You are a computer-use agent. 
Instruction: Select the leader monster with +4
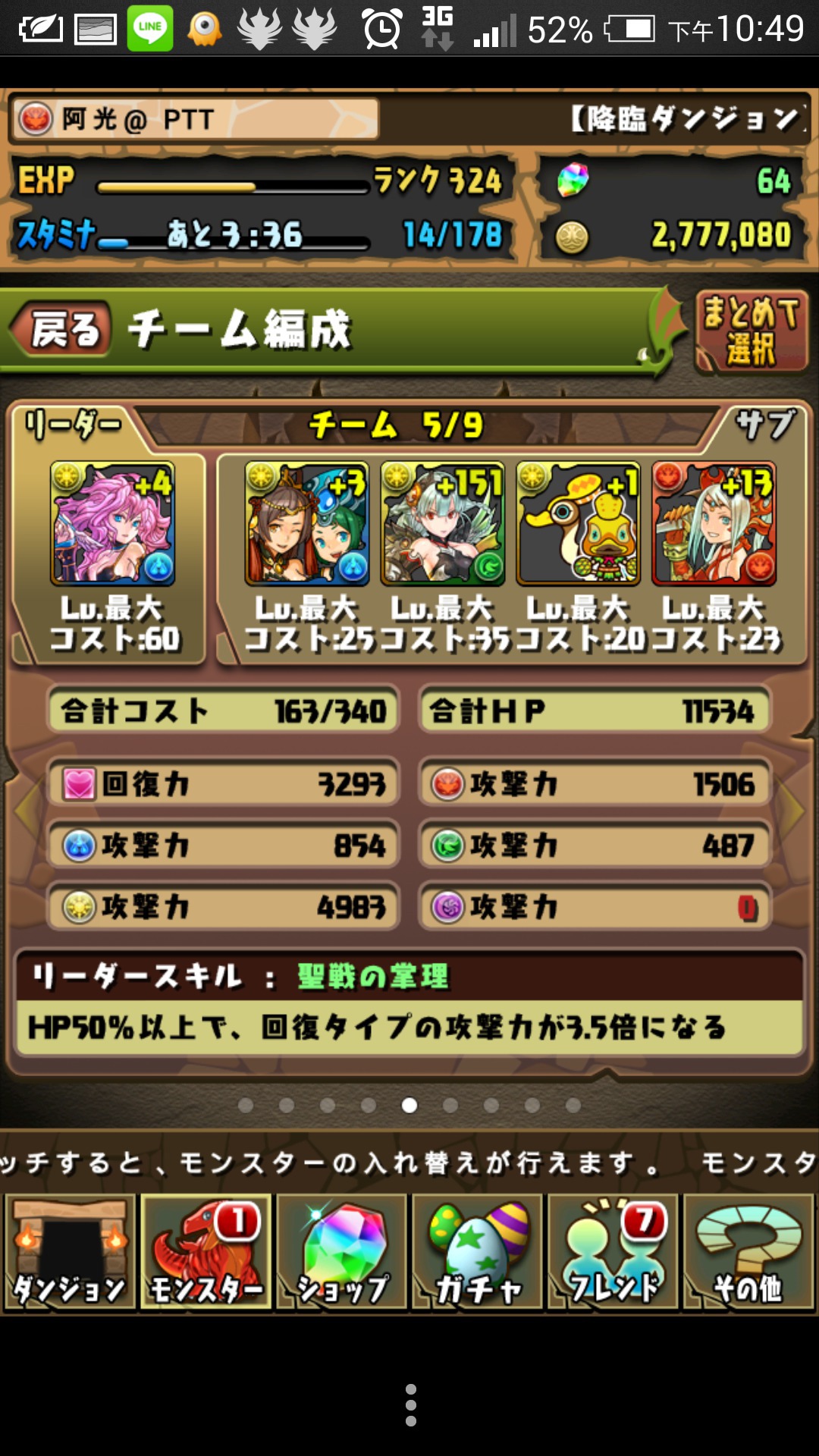point(112,524)
